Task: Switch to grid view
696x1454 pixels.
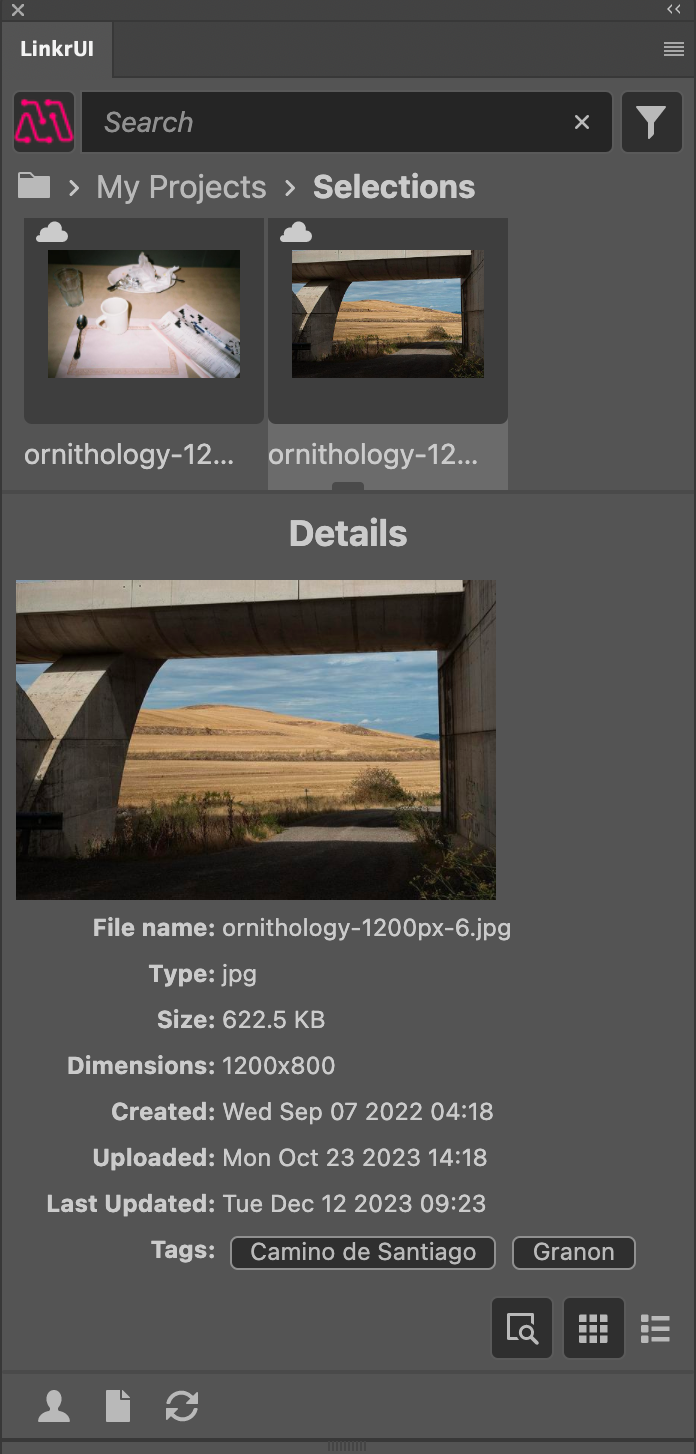Action: pyautogui.click(x=593, y=1328)
